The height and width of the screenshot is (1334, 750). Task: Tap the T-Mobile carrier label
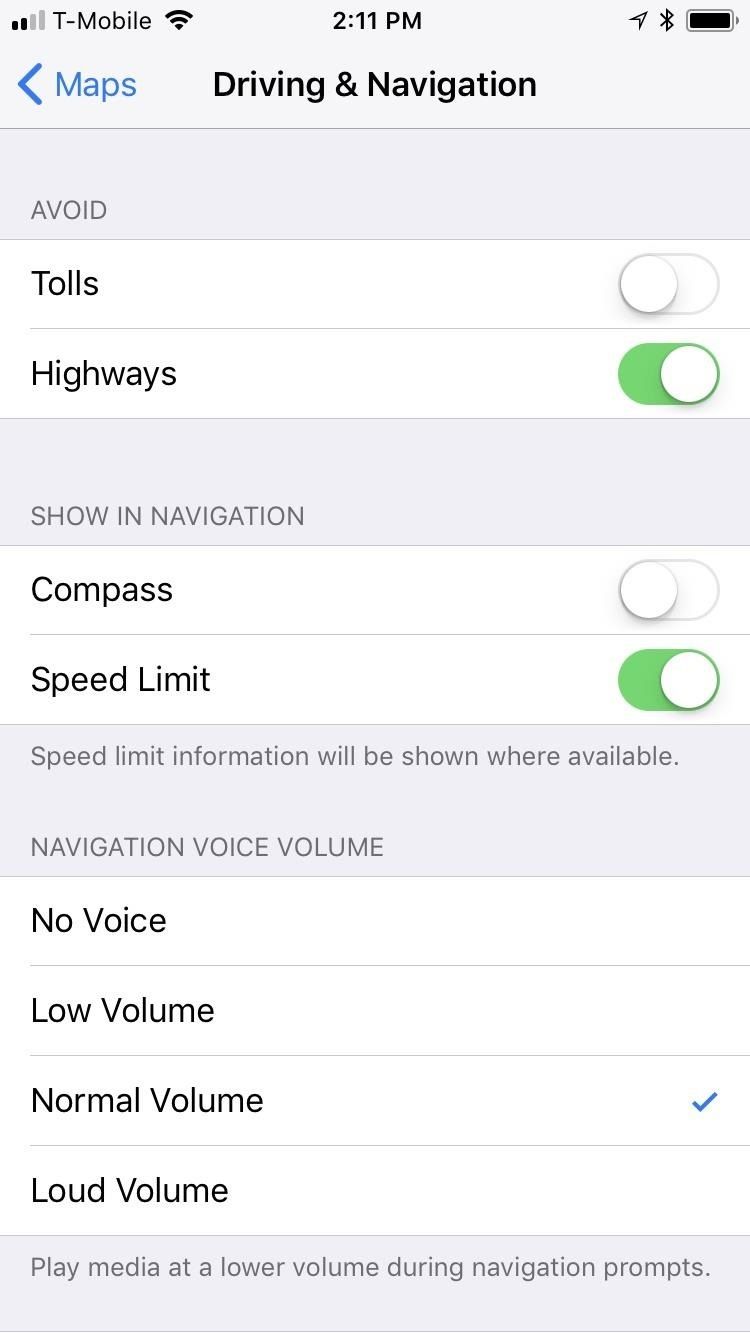point(103,19)
